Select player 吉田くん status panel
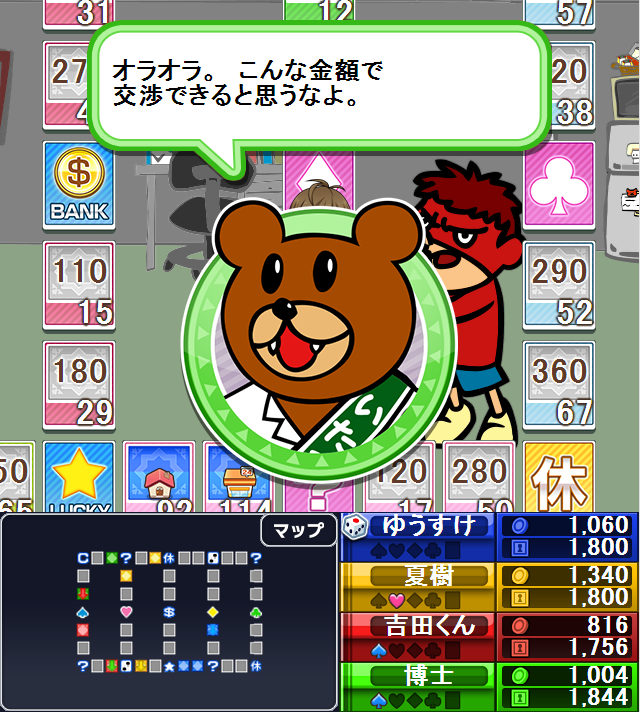640x712 pixels. [489, 637]
